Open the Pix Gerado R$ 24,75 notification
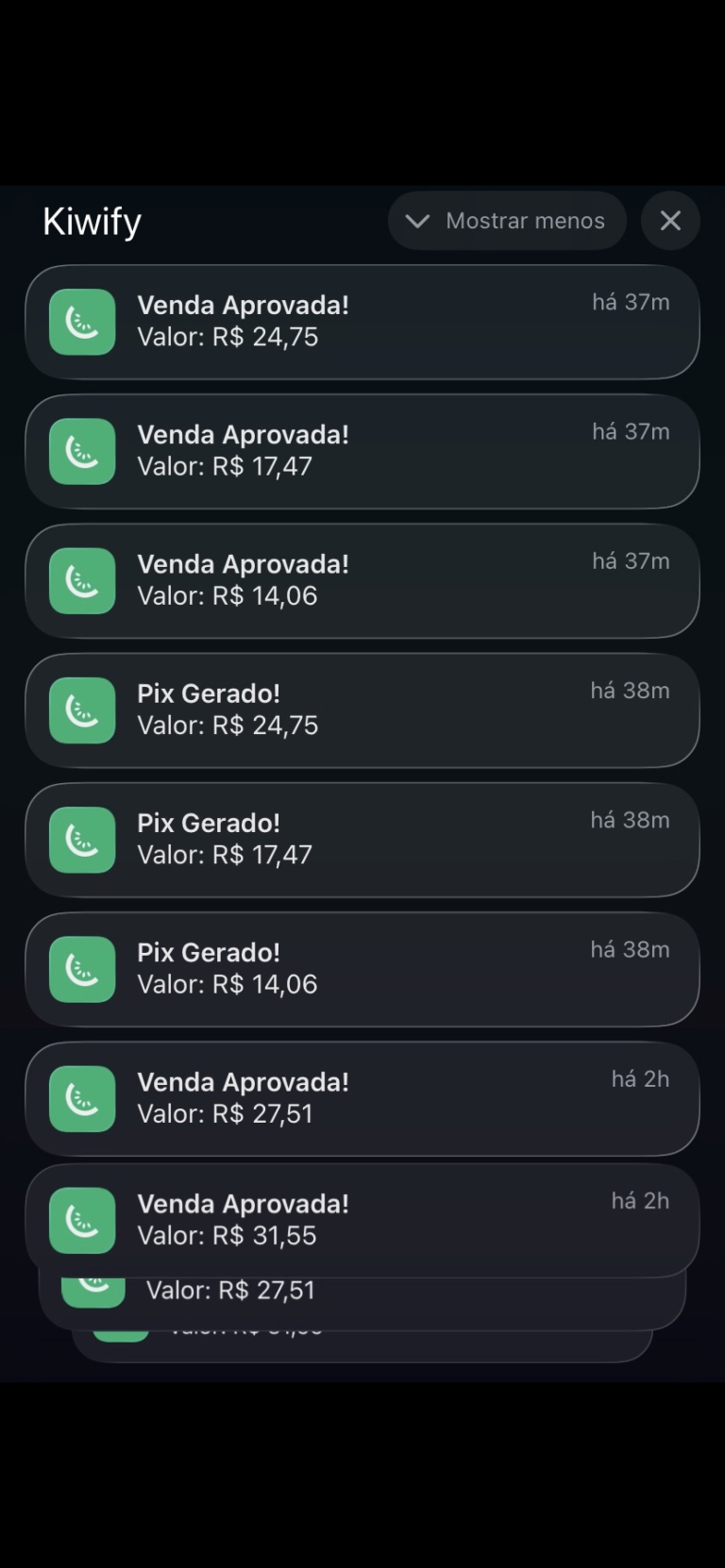725x1568 pixels. click(x=362, y=709)
